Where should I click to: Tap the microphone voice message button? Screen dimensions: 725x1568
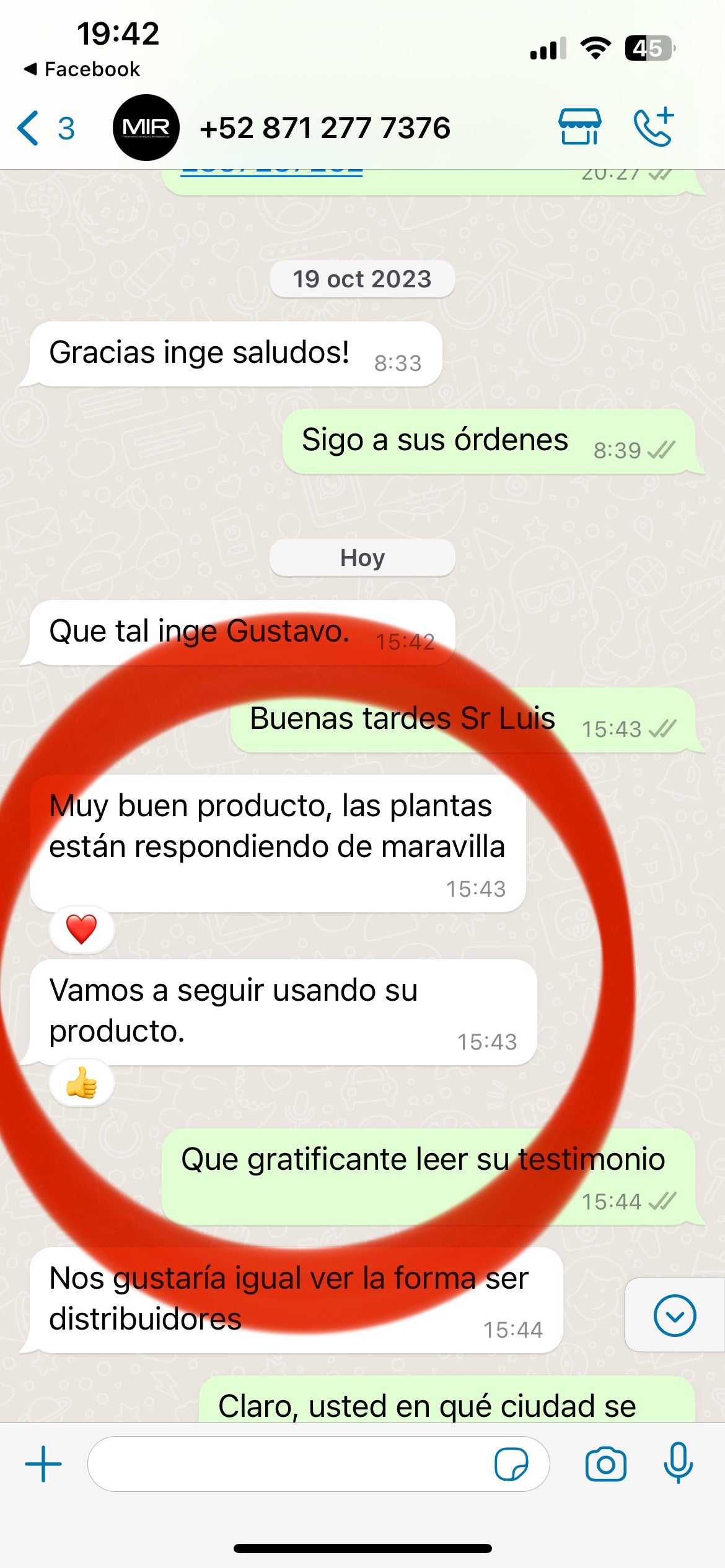pos(679,1463)
